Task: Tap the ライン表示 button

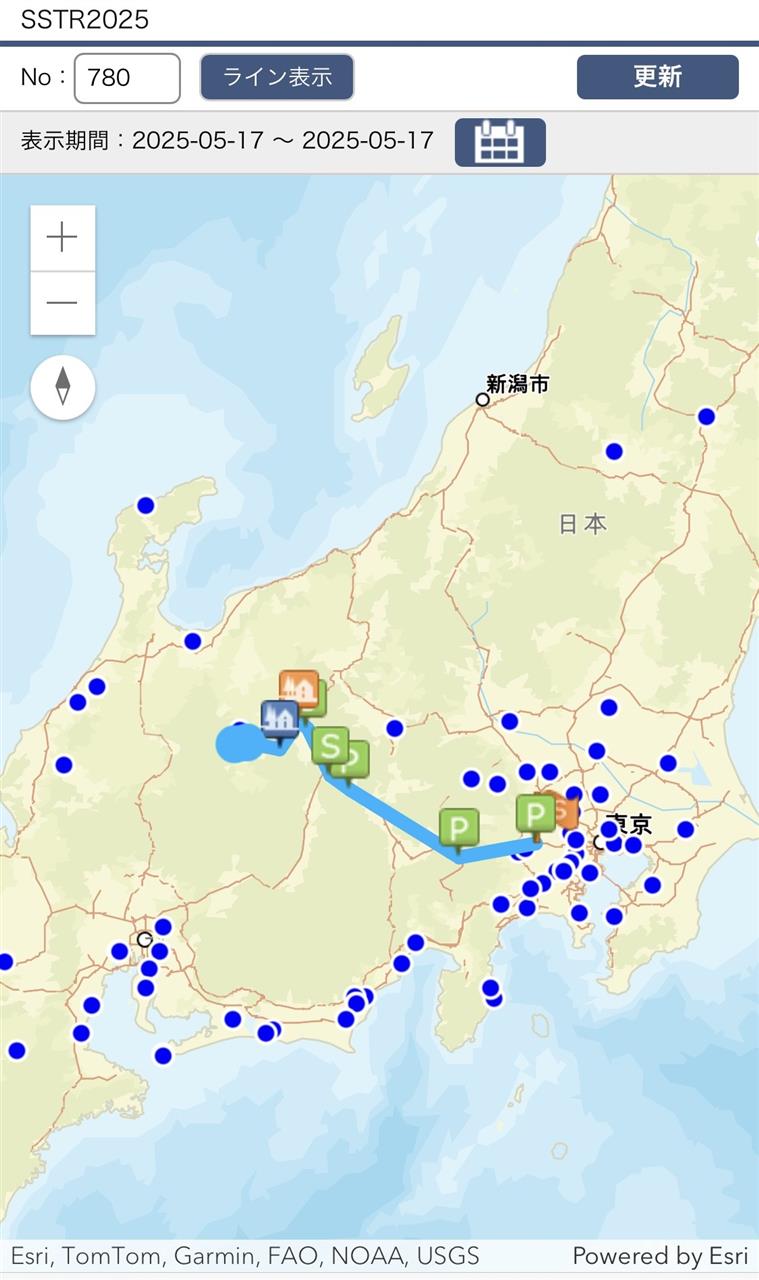Action: 277,77
